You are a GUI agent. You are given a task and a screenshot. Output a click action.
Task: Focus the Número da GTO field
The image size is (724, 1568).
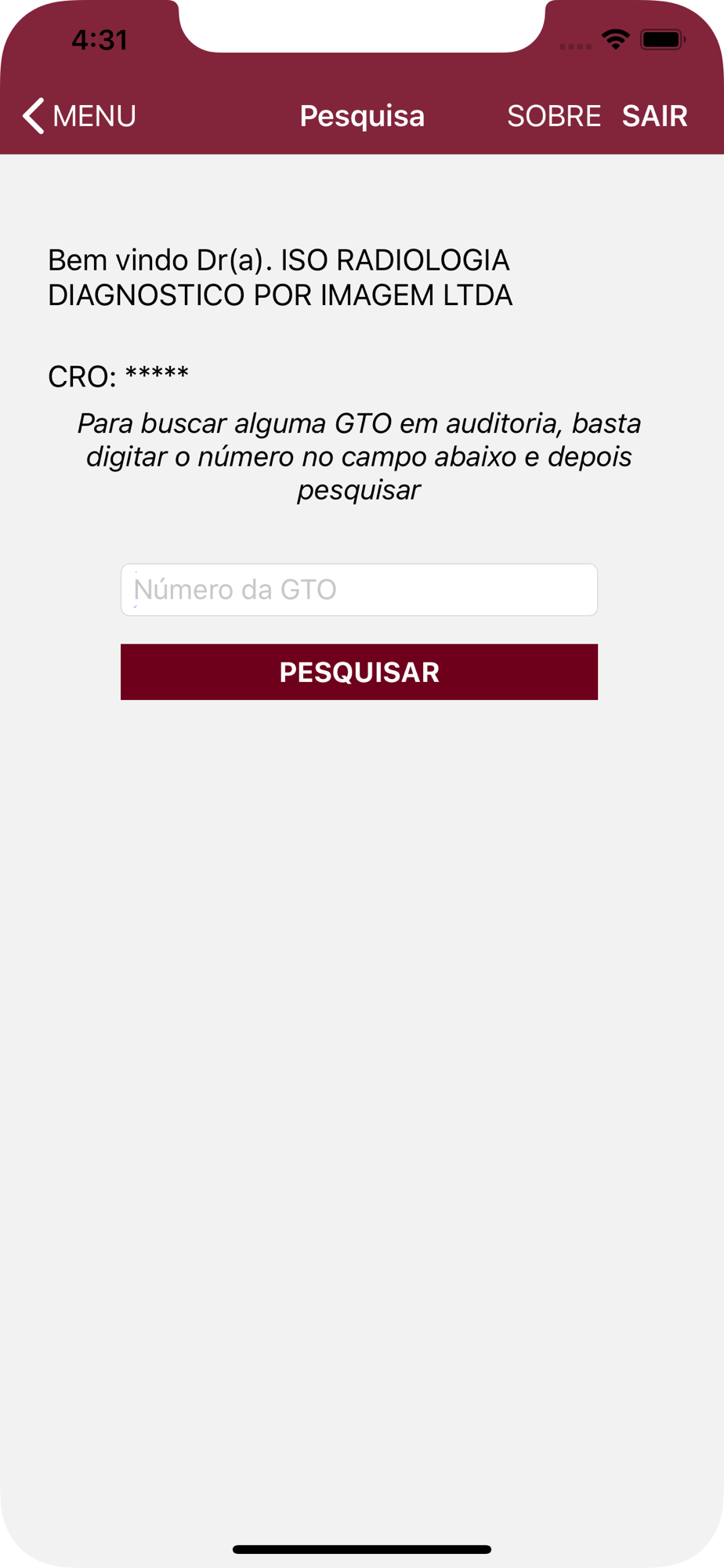click(359, 590)
